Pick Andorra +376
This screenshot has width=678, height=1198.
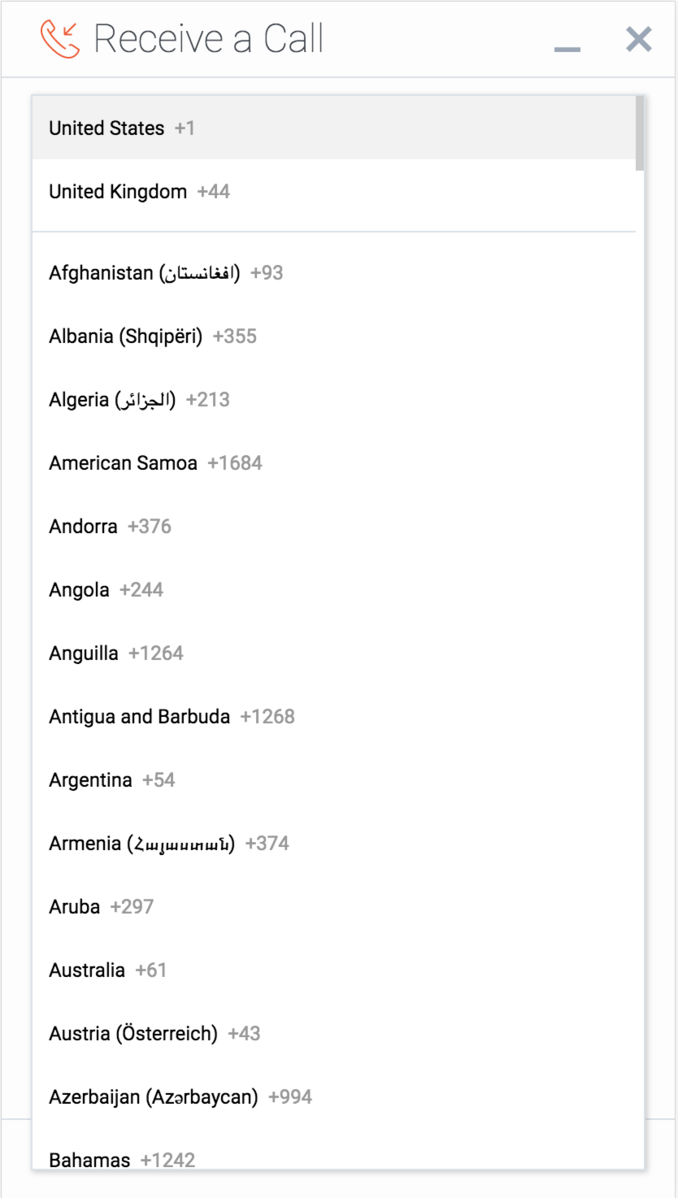(x=334, y=526)
